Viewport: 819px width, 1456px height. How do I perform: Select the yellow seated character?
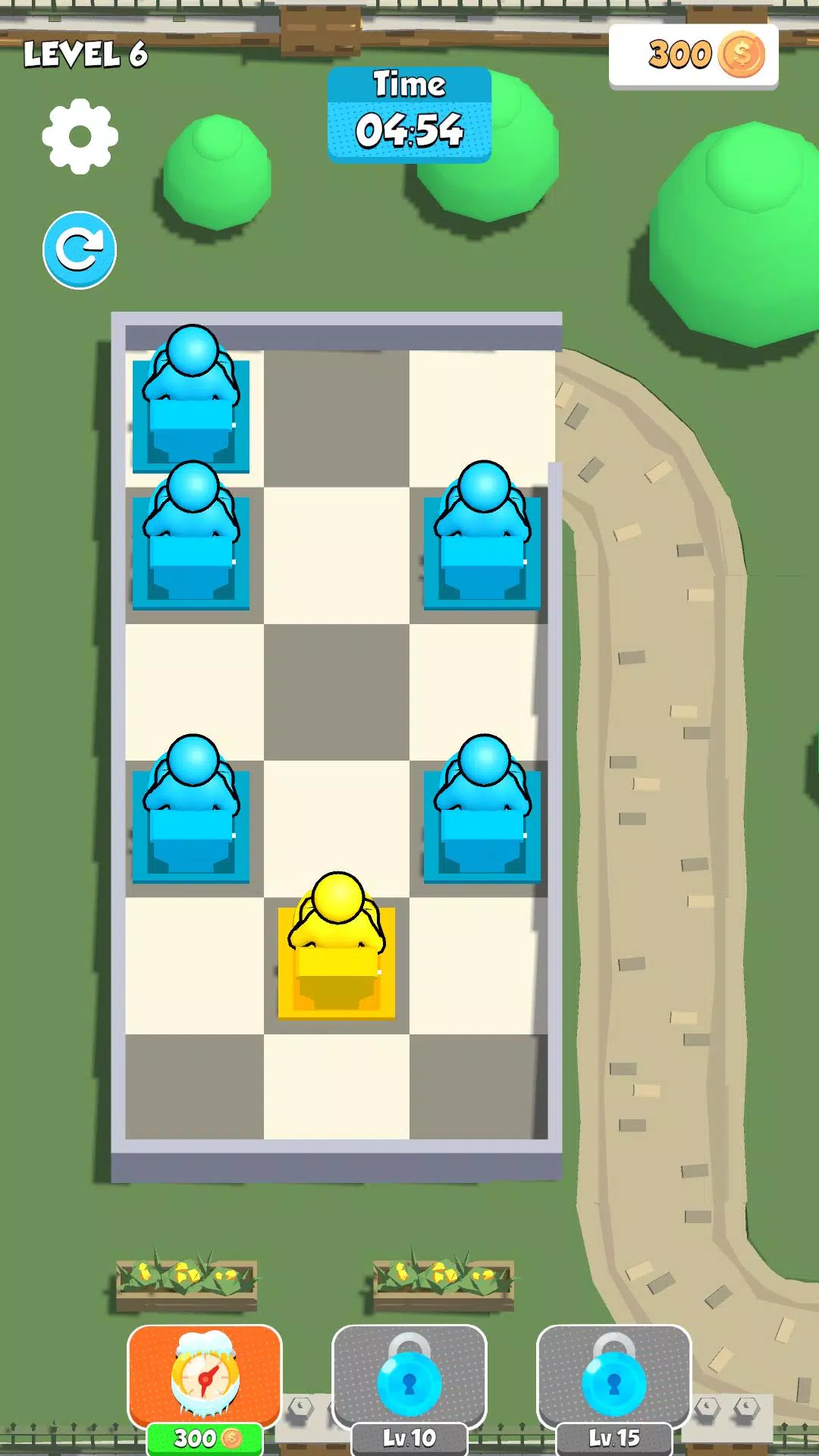[337, 948]
